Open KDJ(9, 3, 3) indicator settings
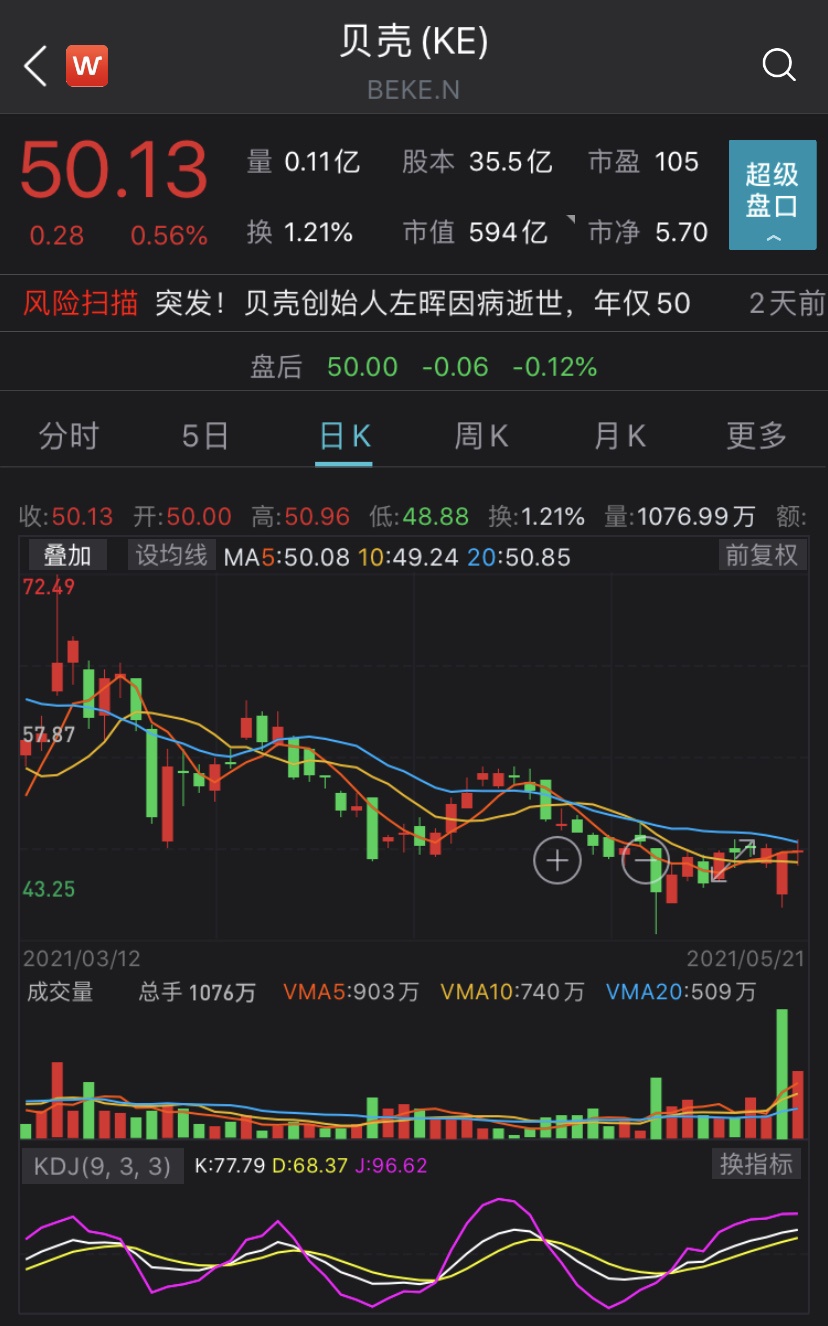This screenshot has height=1326, width=828. pos(102,1166)
